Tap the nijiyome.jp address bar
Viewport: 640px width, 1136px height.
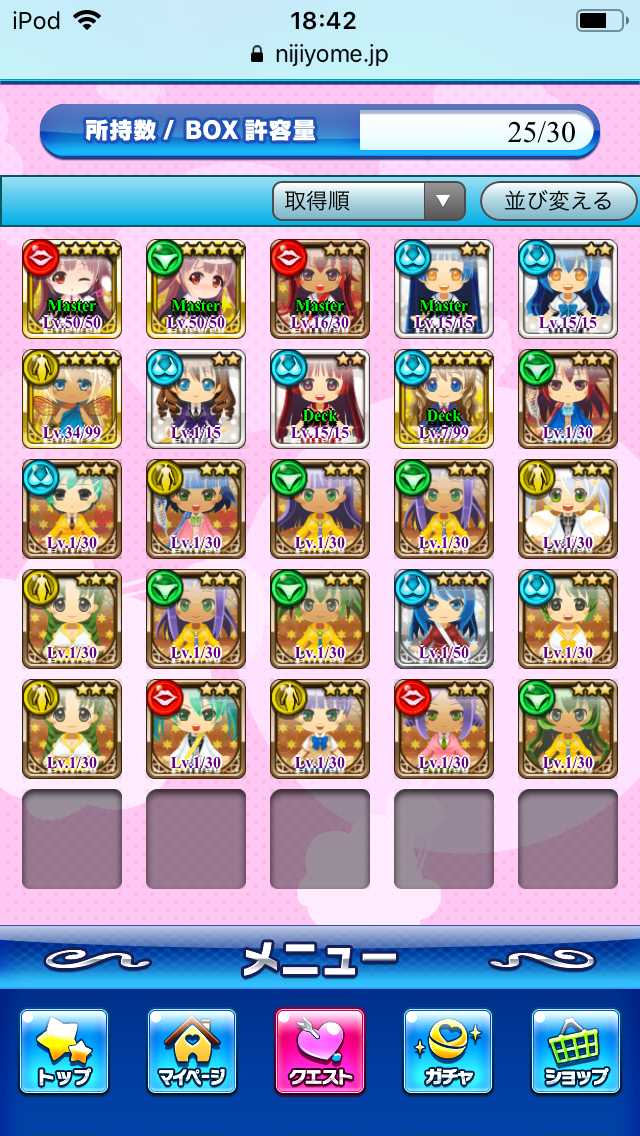point(320,54)
